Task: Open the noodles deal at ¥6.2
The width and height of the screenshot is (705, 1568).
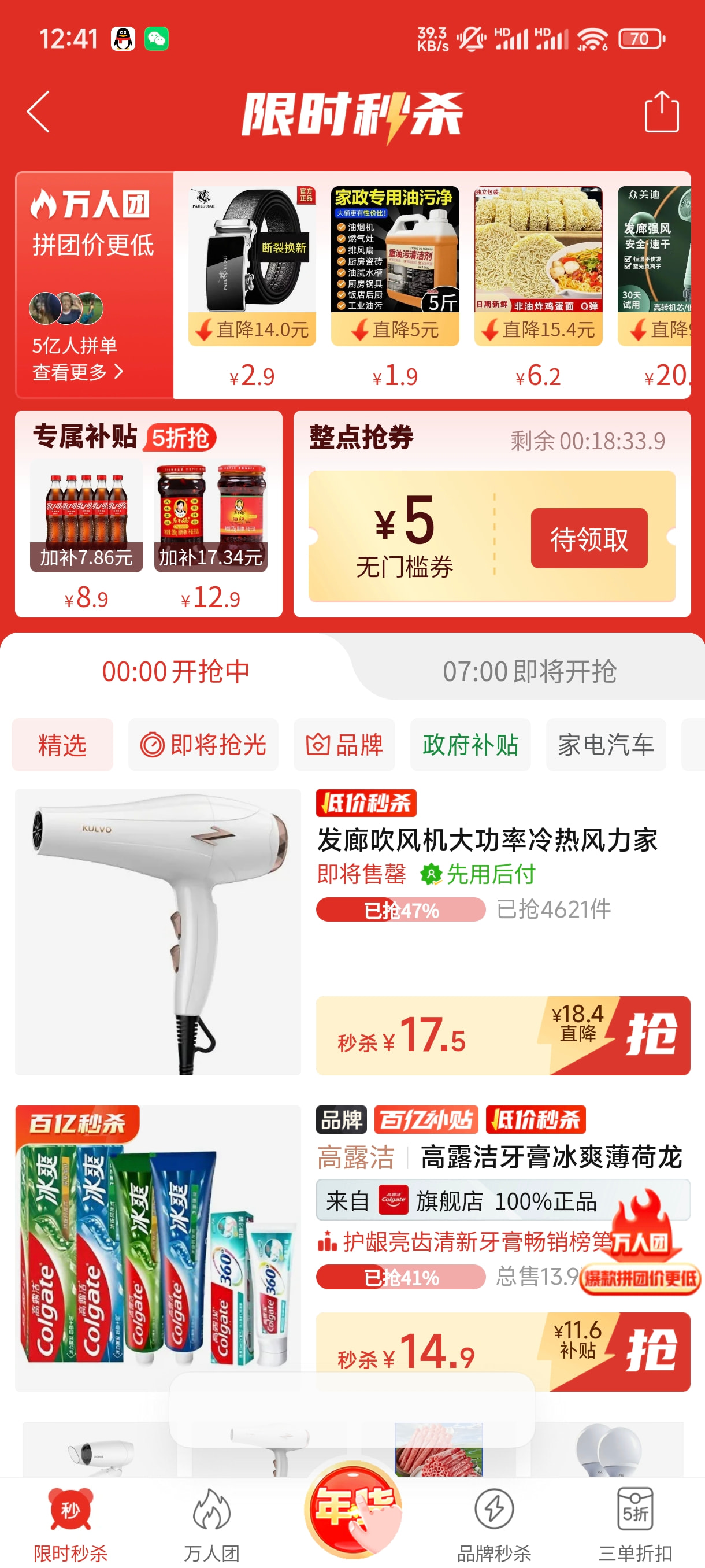Action: (538, 287)
